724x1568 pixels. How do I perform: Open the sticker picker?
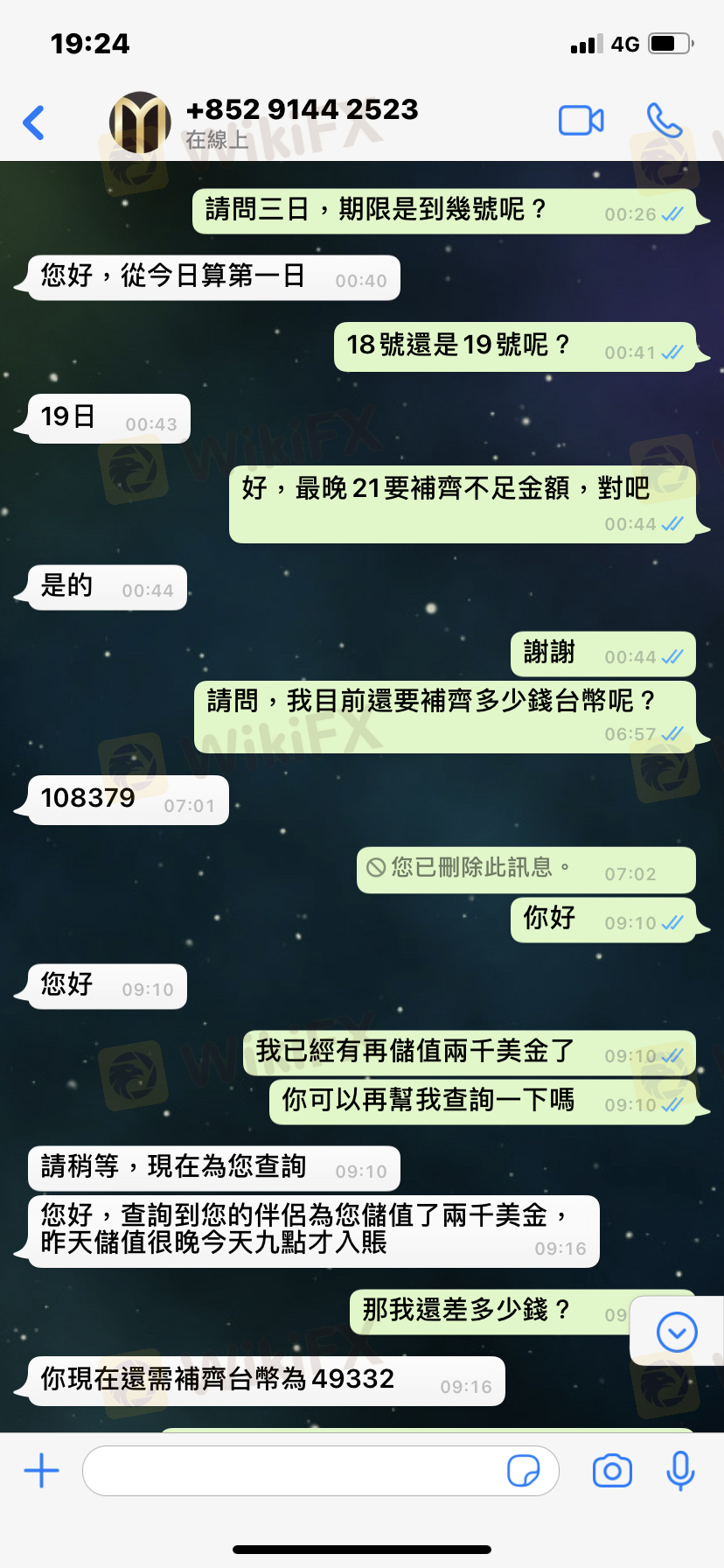[x=524, y=1471]
